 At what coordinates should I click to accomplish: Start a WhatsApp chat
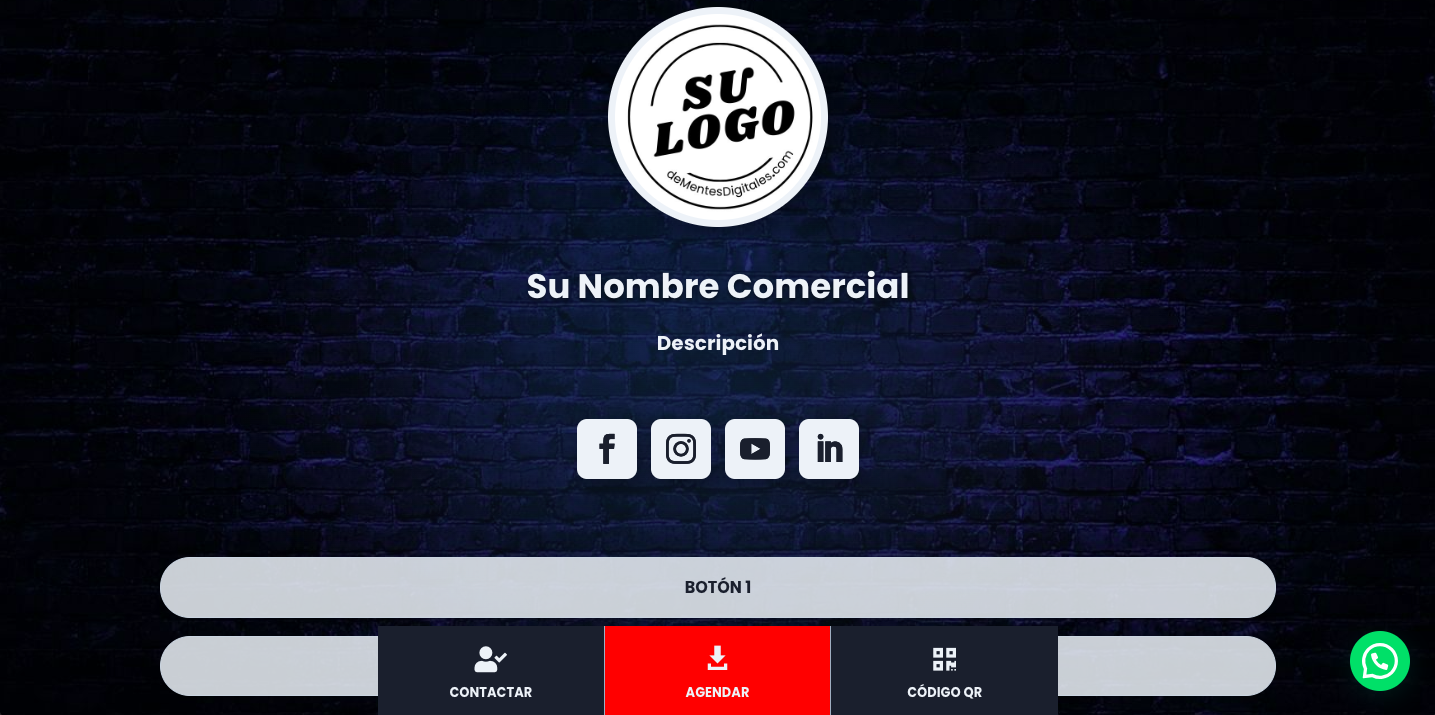(x=1379, y=661)
